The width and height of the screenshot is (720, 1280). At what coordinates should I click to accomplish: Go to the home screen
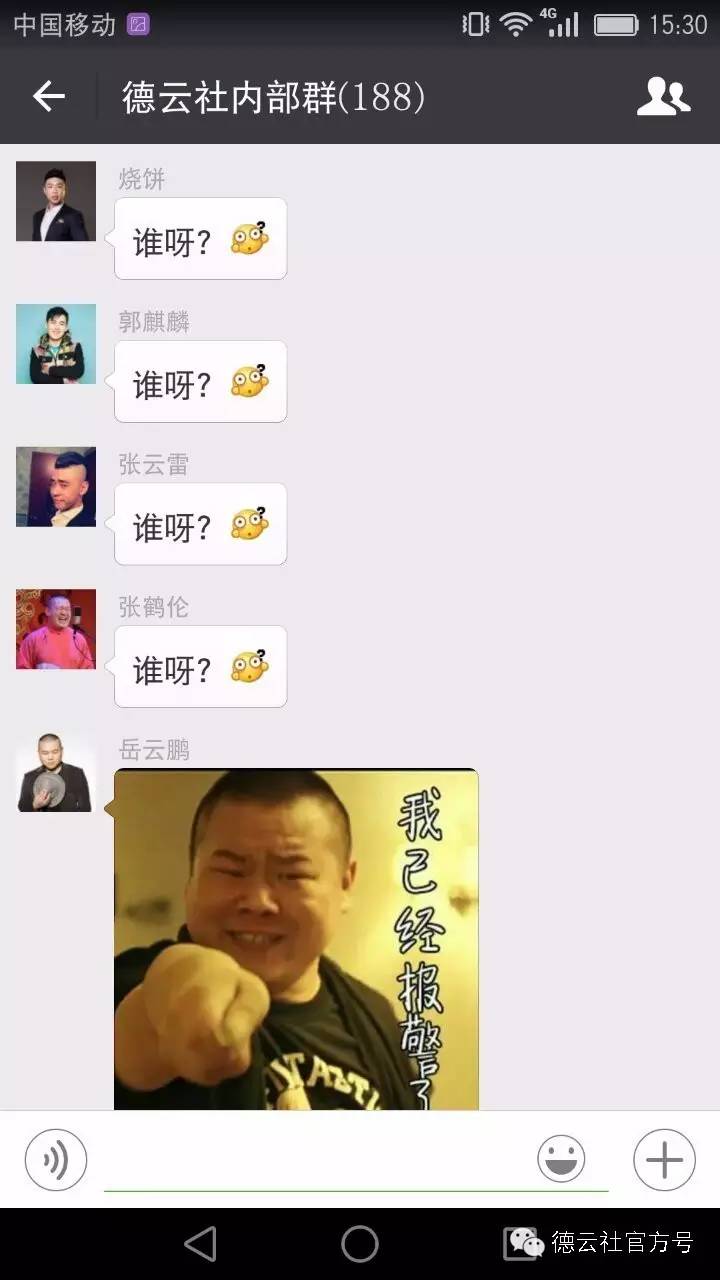360,1244
